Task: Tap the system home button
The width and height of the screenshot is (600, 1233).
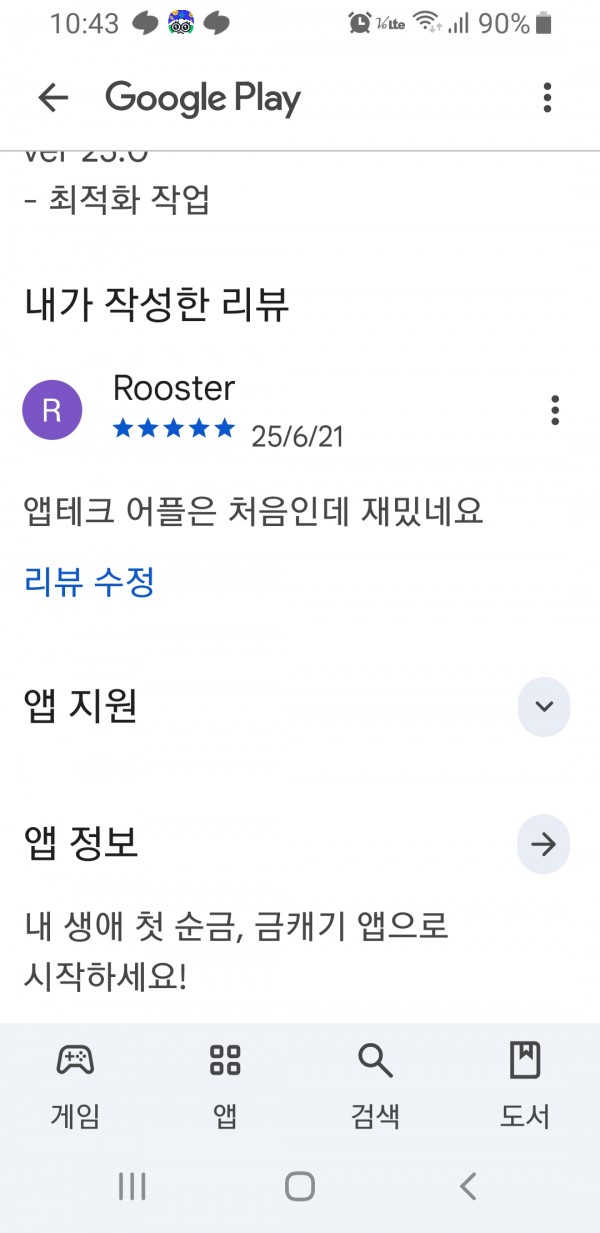Action: pos(300,1187)
